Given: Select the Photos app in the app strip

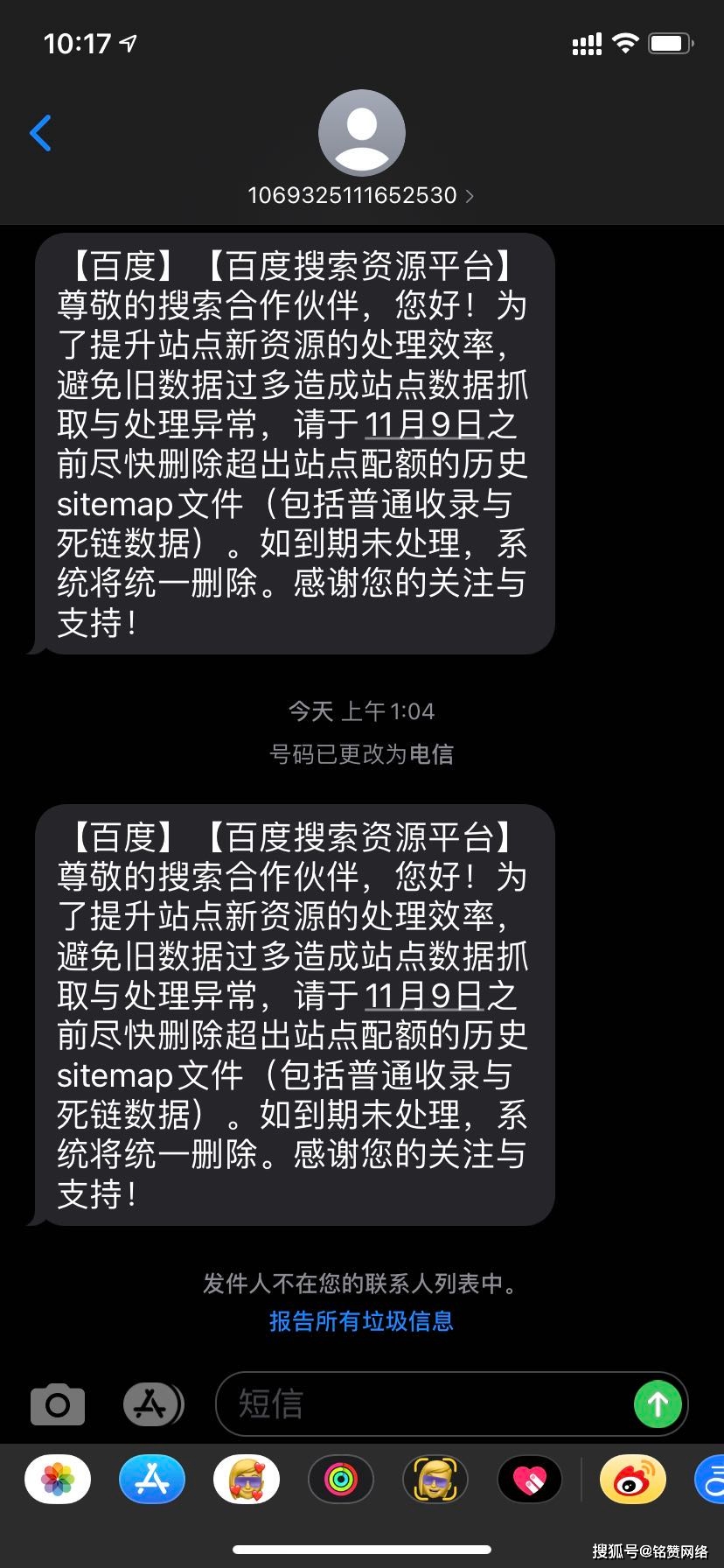Looking at the screenshot, I should (57, 1479).
